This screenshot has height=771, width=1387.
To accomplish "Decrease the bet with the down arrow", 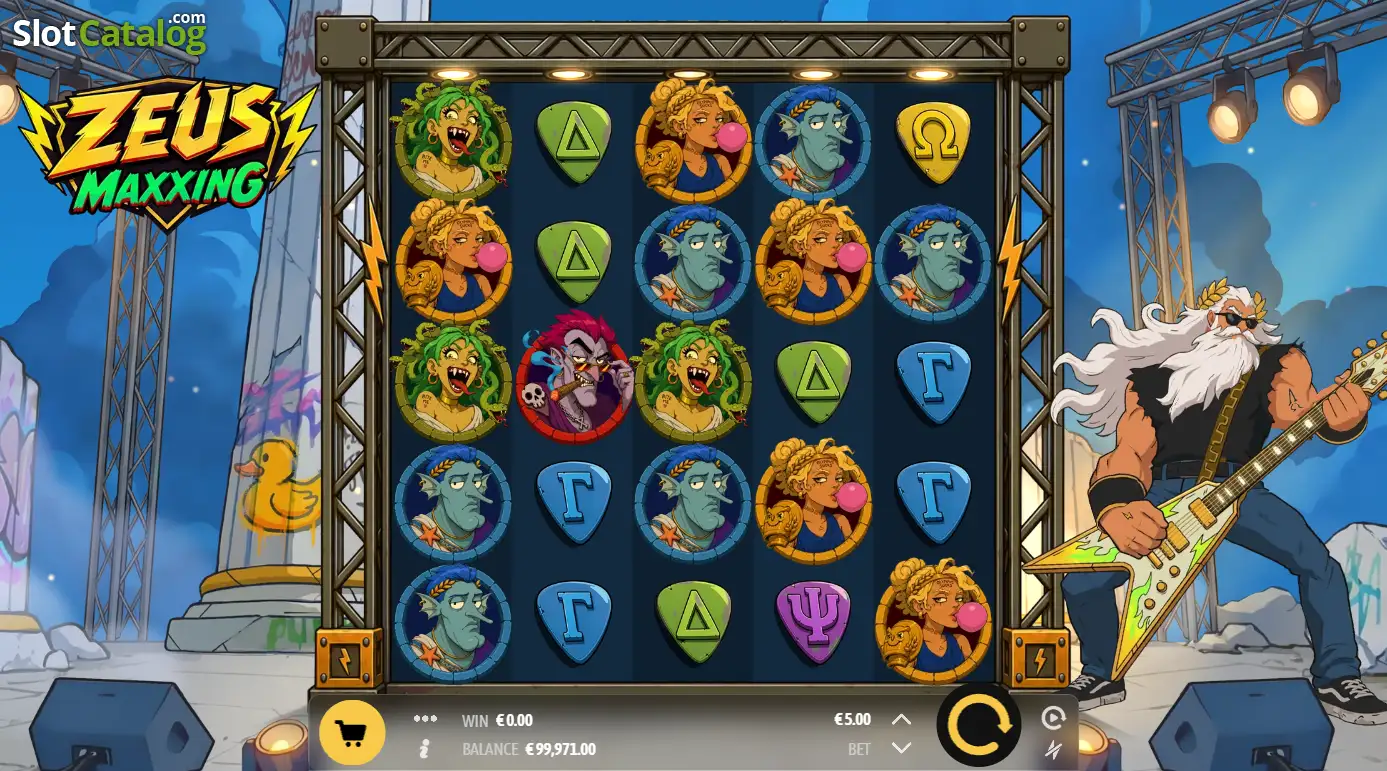I will (x=901, y=748).
